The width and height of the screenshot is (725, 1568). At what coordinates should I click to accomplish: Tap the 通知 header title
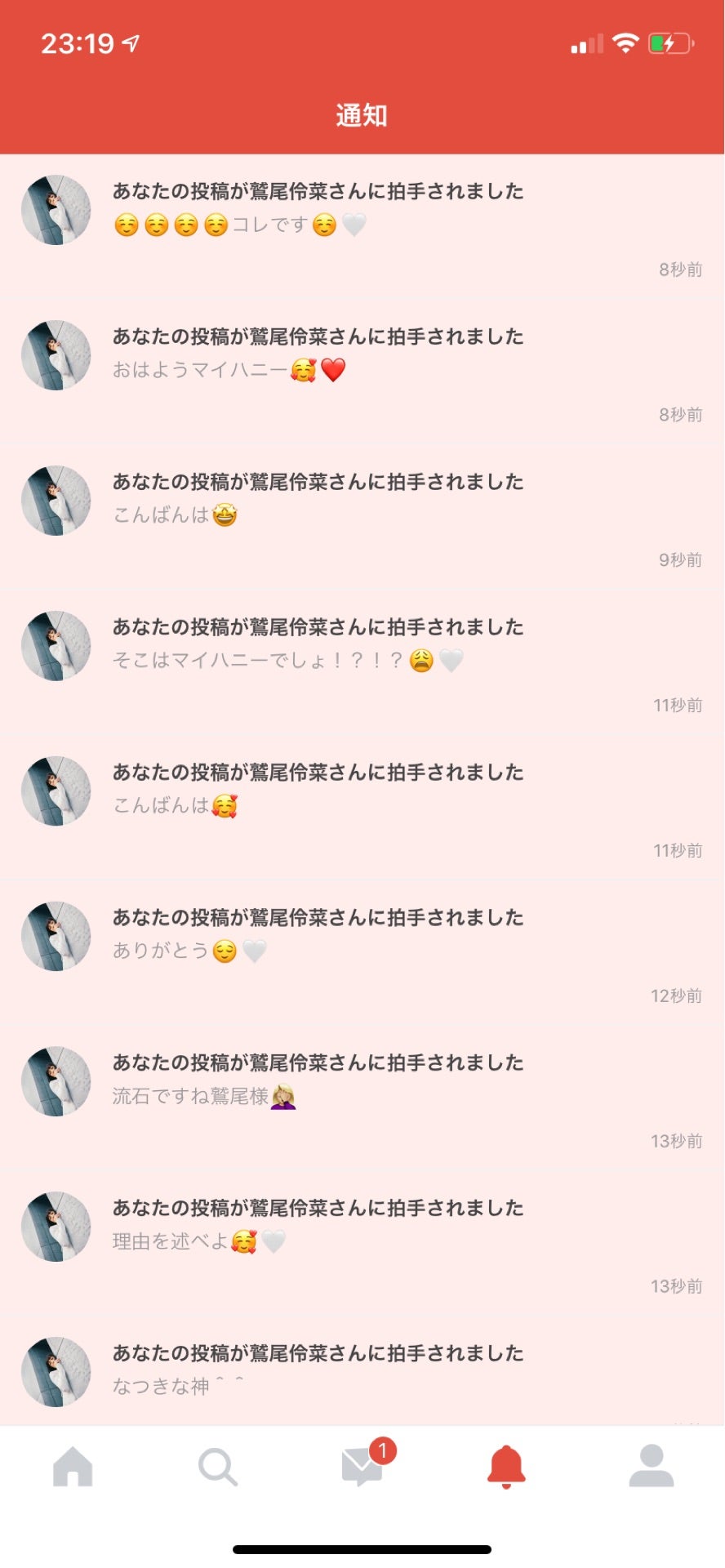tap(362, 116)
